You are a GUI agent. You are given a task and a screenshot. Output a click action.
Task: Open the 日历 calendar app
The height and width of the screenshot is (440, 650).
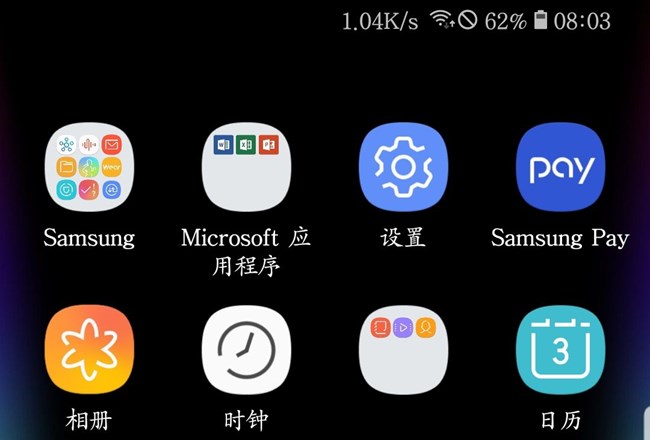pos(560,350)
